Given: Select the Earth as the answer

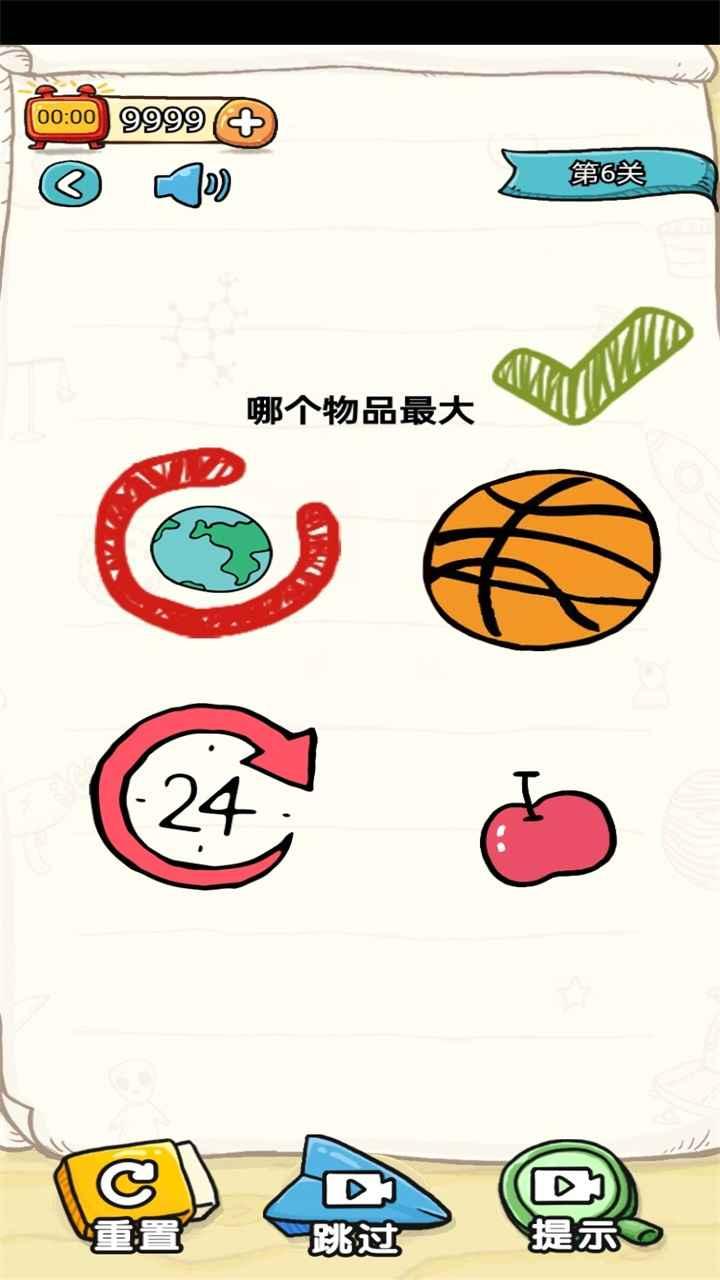Looking at the screenshot, I should click(211, 549).
